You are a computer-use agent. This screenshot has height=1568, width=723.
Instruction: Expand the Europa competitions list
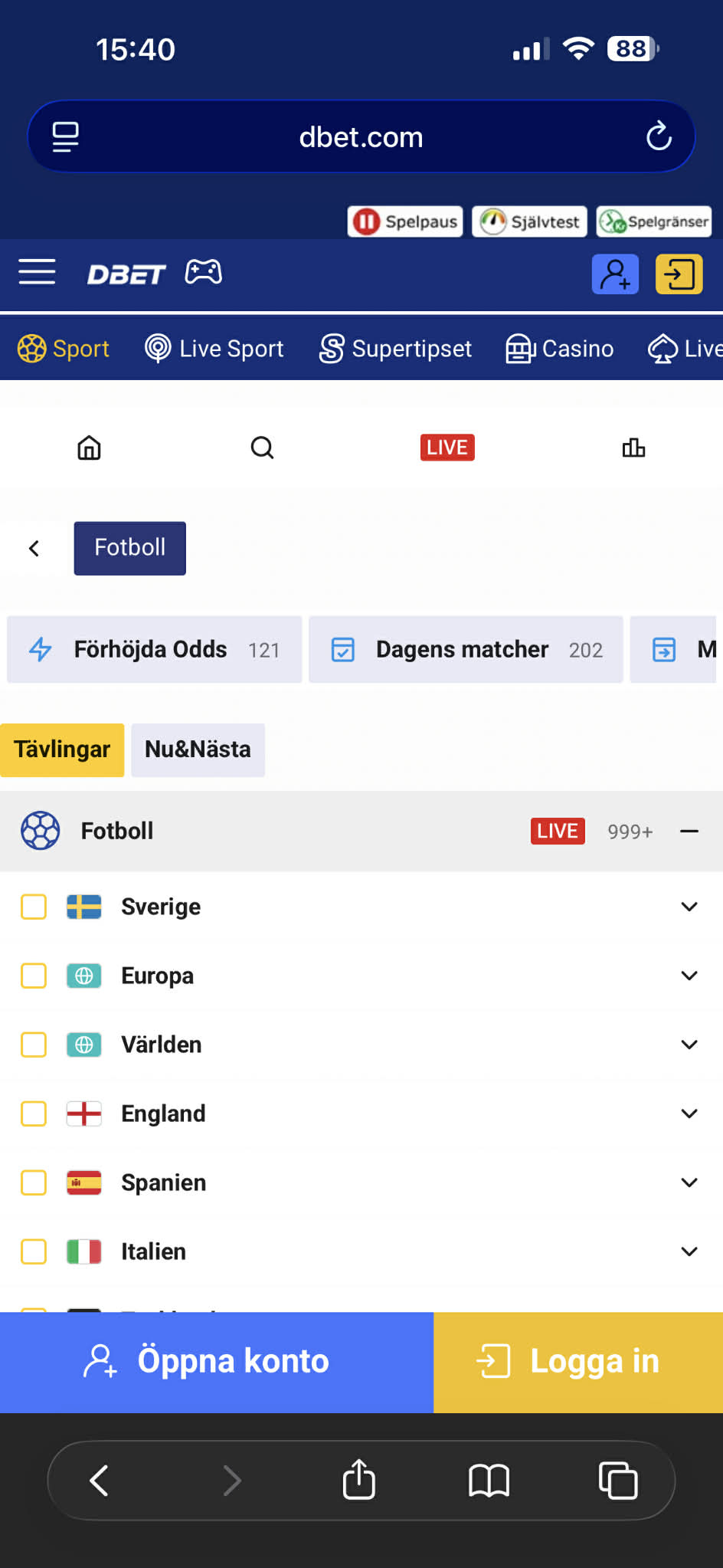pos(688,976)
